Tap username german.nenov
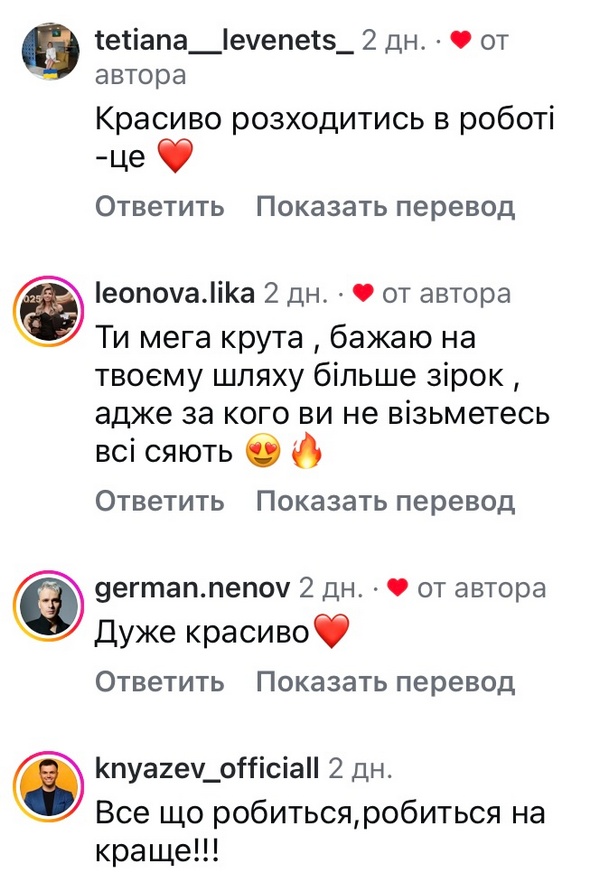The height and width of the screenshot is (883, 600). point(191,588)
